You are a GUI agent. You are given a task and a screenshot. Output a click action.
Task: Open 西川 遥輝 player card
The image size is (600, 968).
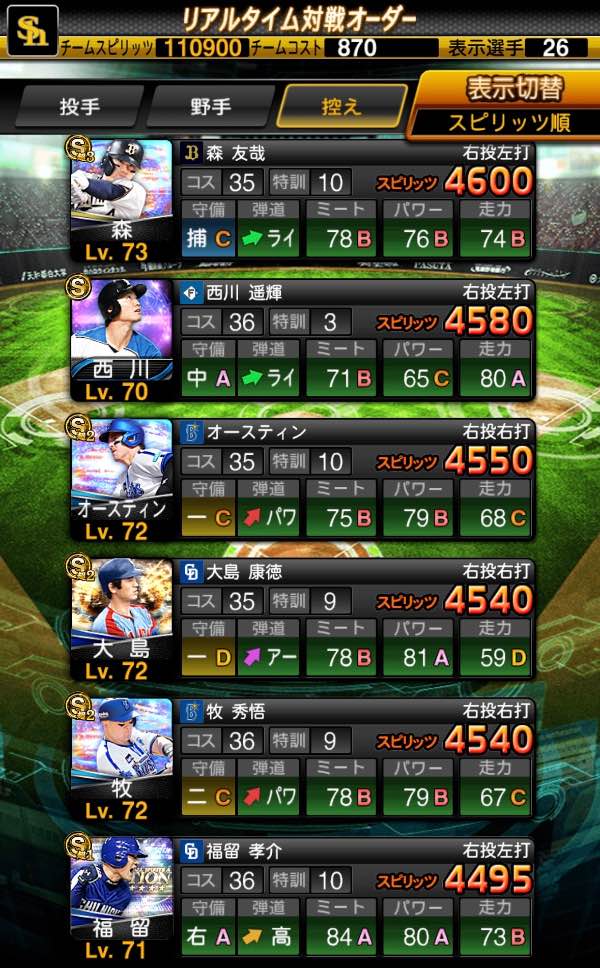click(301, 340)
